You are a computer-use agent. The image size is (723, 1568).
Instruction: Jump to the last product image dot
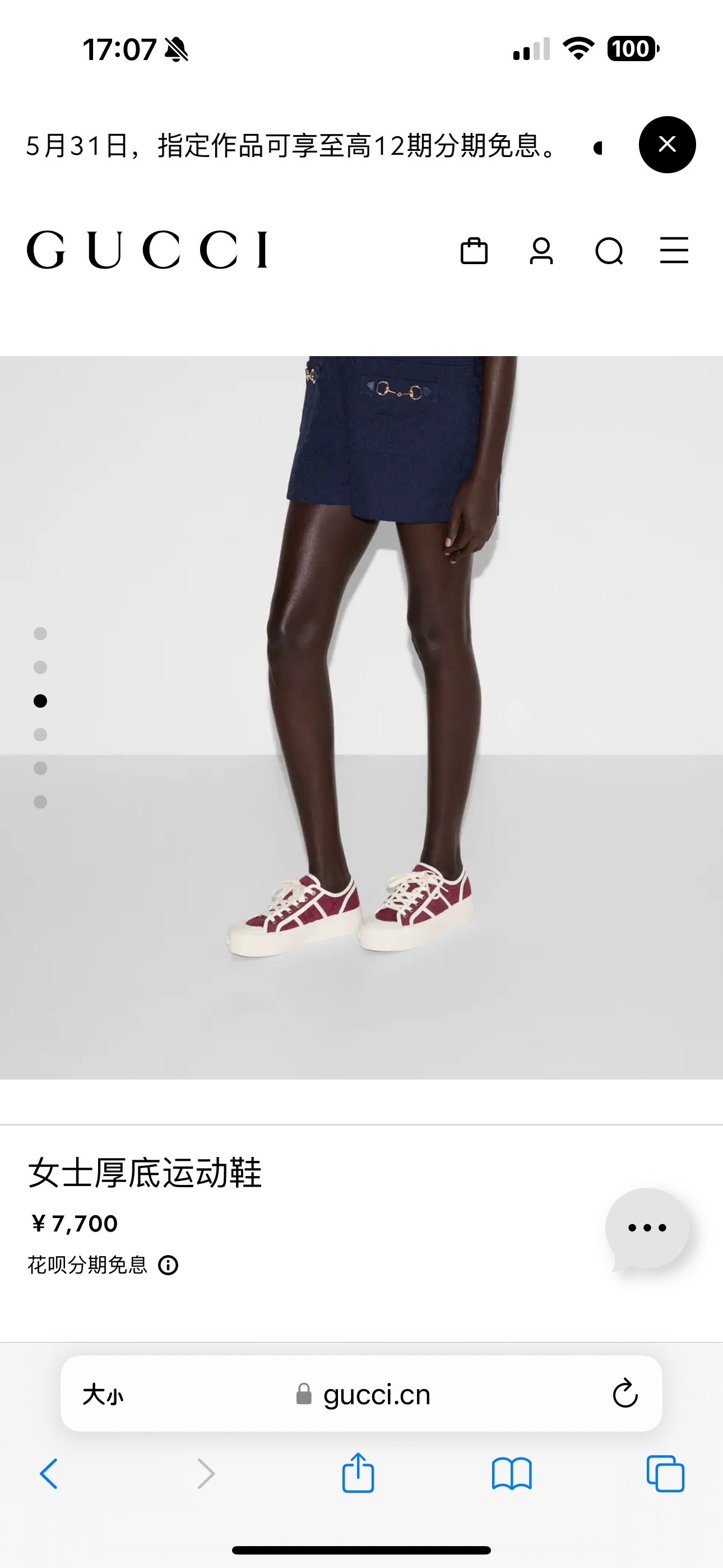(x=40, y=801)
